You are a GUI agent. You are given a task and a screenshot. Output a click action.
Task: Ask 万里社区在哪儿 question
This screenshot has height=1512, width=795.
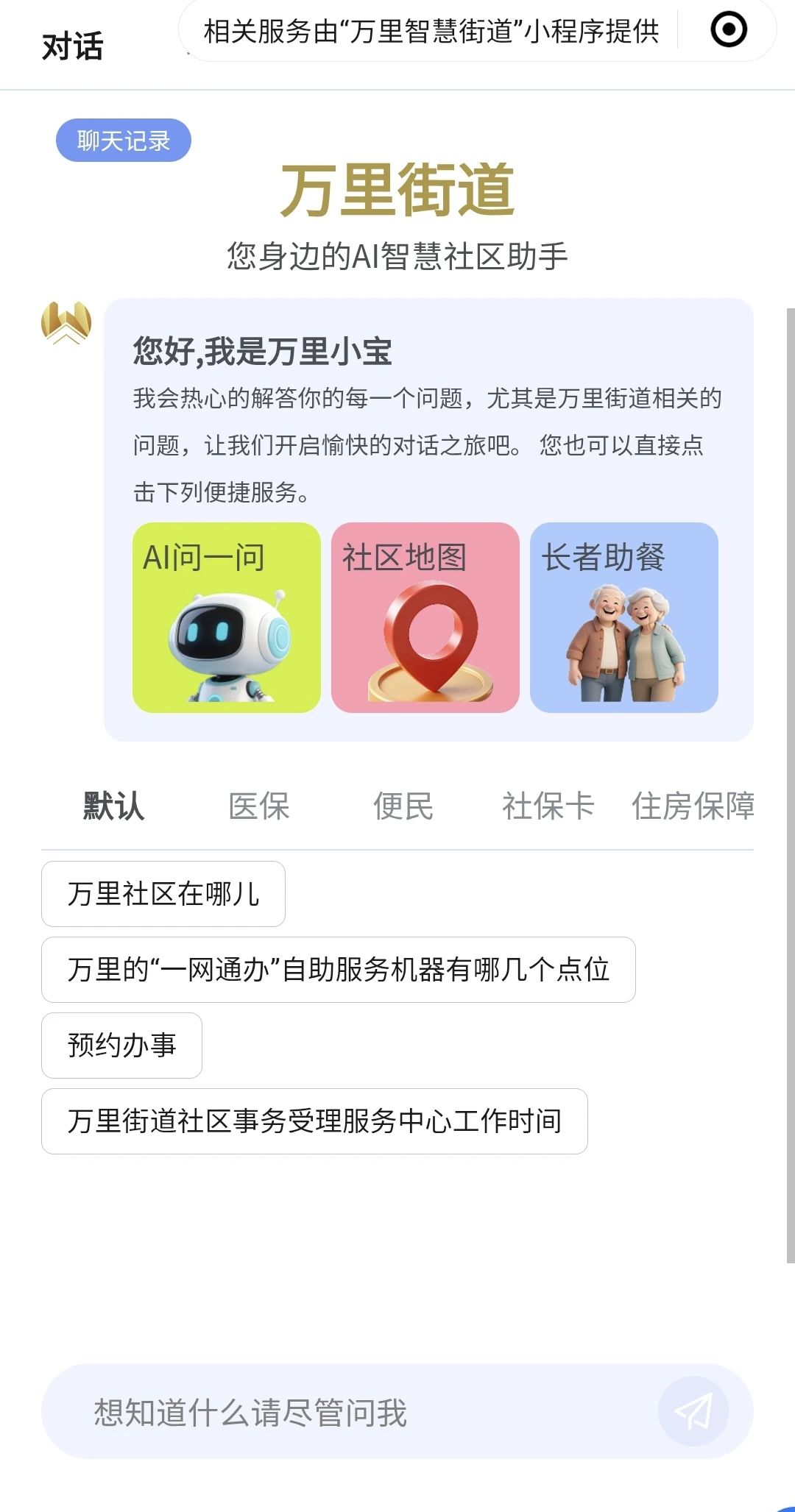coord(163,893)
